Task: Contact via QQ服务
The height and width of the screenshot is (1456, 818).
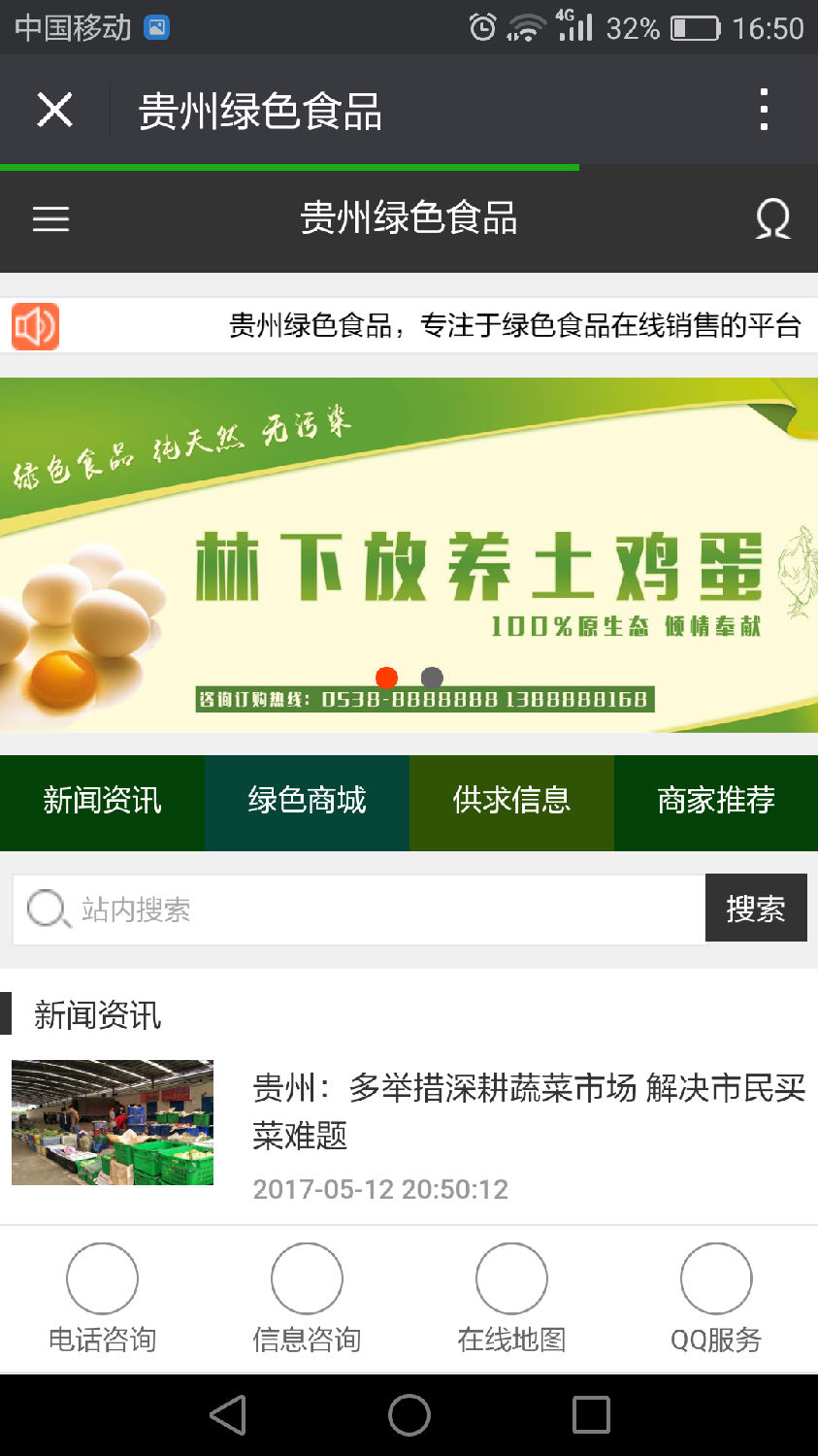Action: coord(716,1298)
